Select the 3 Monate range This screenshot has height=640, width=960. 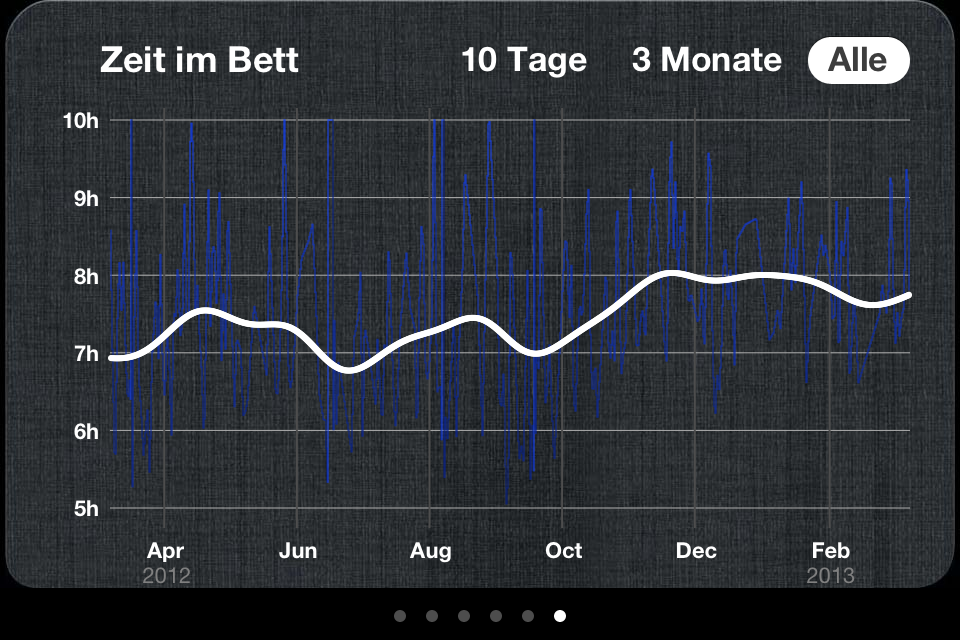[706, 60]
